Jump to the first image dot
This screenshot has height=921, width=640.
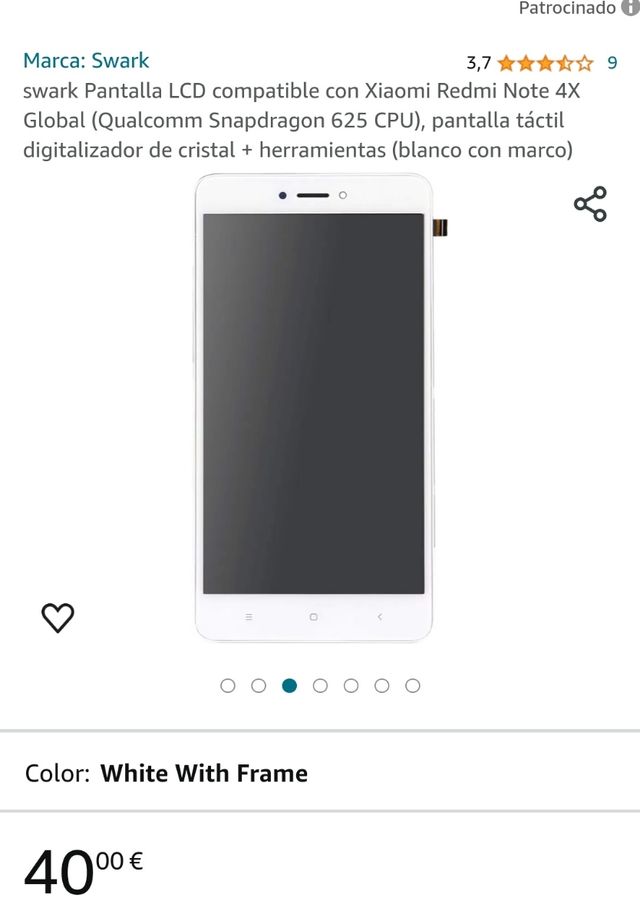[228, 685]
